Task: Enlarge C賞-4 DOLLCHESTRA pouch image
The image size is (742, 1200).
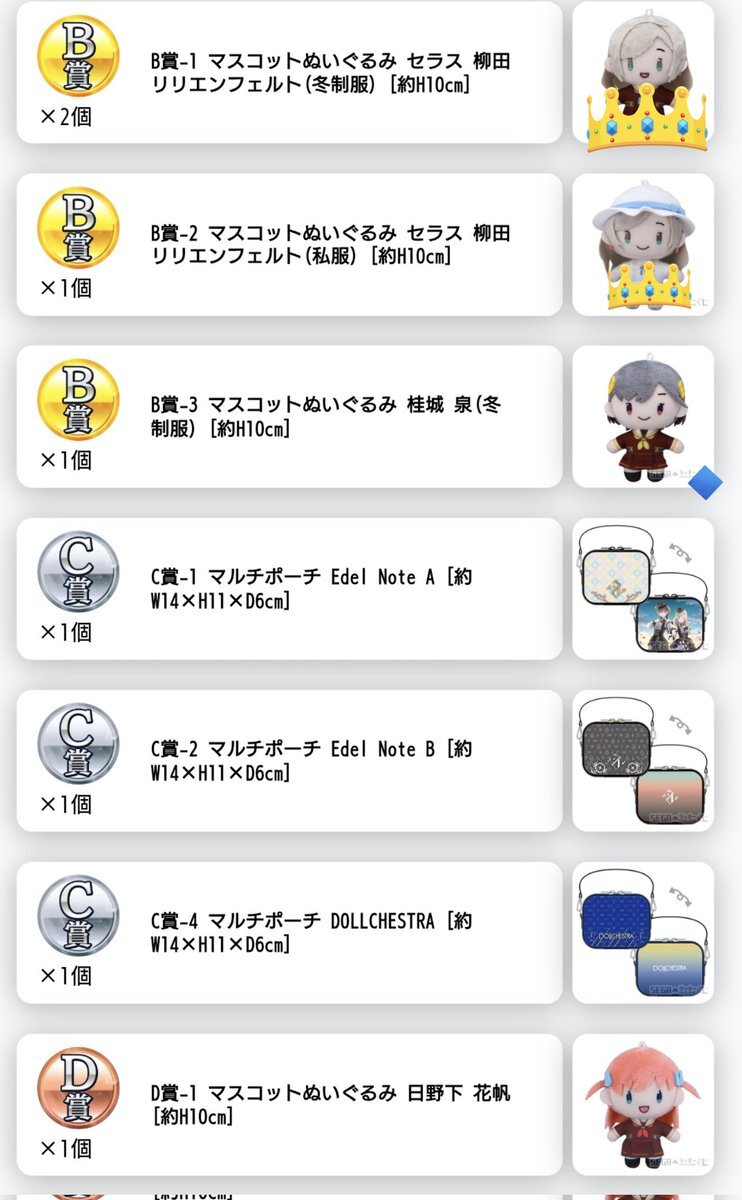Action: (643, 932)
